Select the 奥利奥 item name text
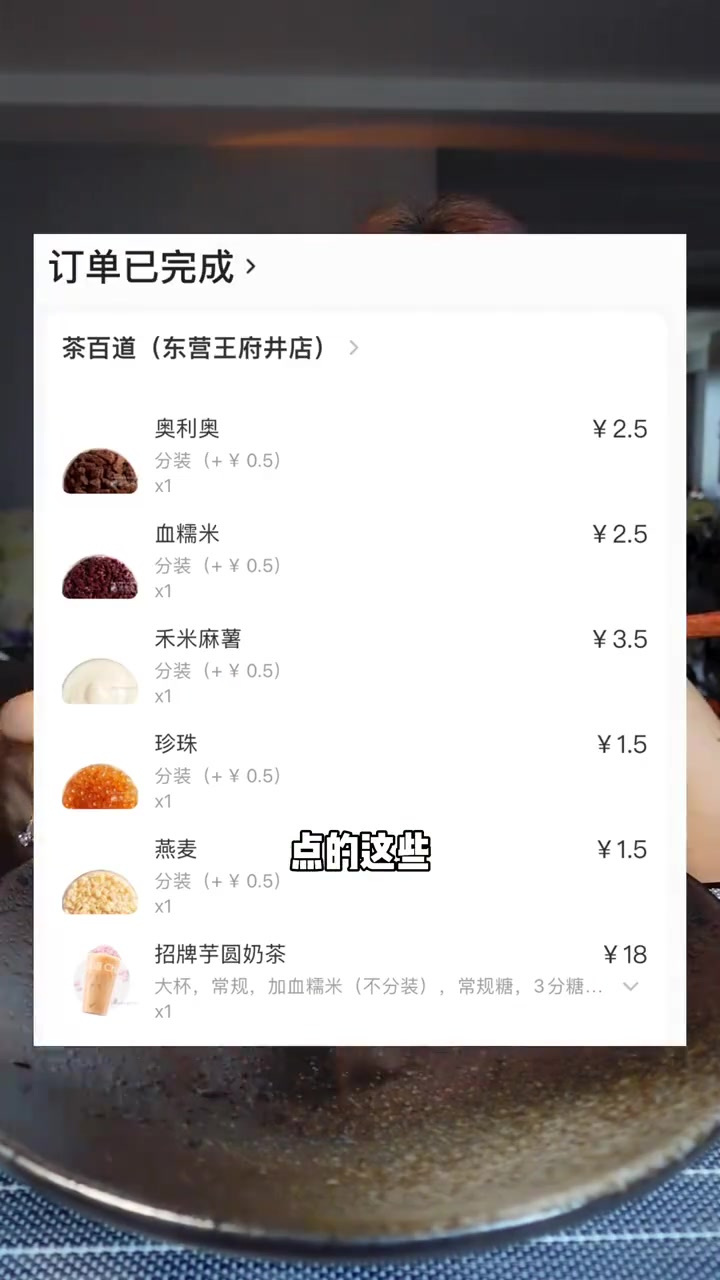This screenshot has width=720, height=1280. coord(187,428)
